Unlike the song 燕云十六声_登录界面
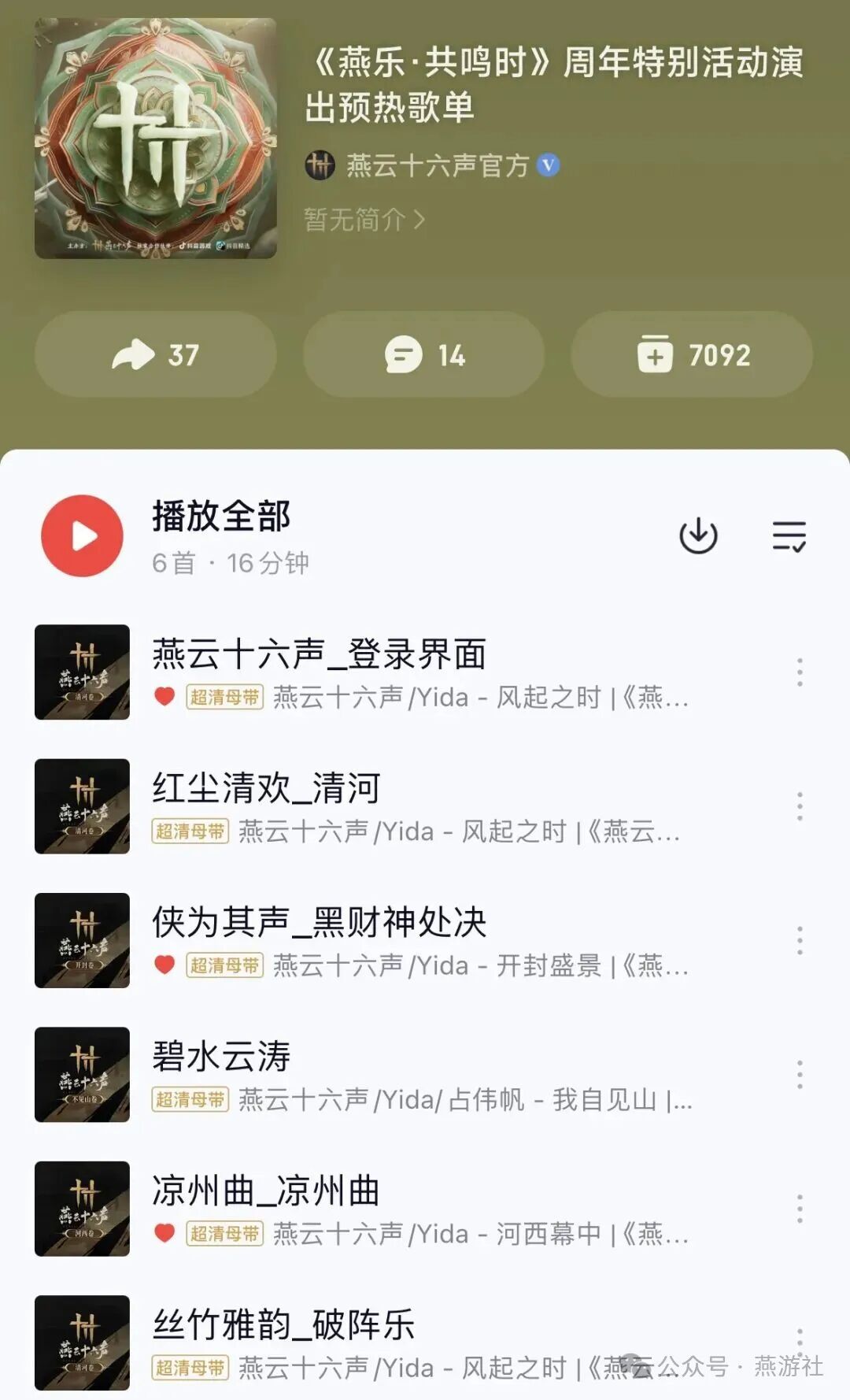Image resolution: width=850 pixels, height=1400 pixels. point(163,698)
